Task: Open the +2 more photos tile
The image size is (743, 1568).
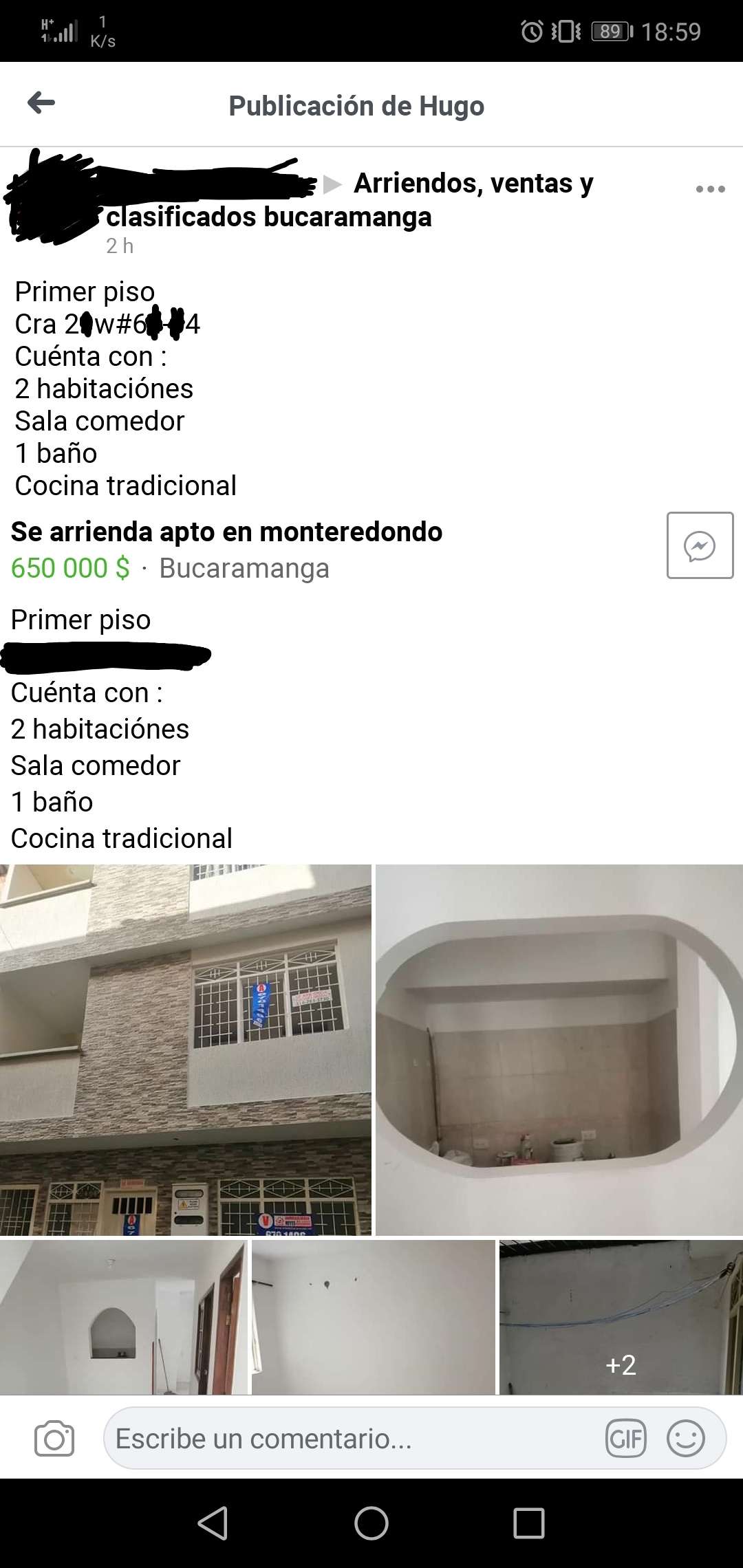Action: click(621, 1318)
